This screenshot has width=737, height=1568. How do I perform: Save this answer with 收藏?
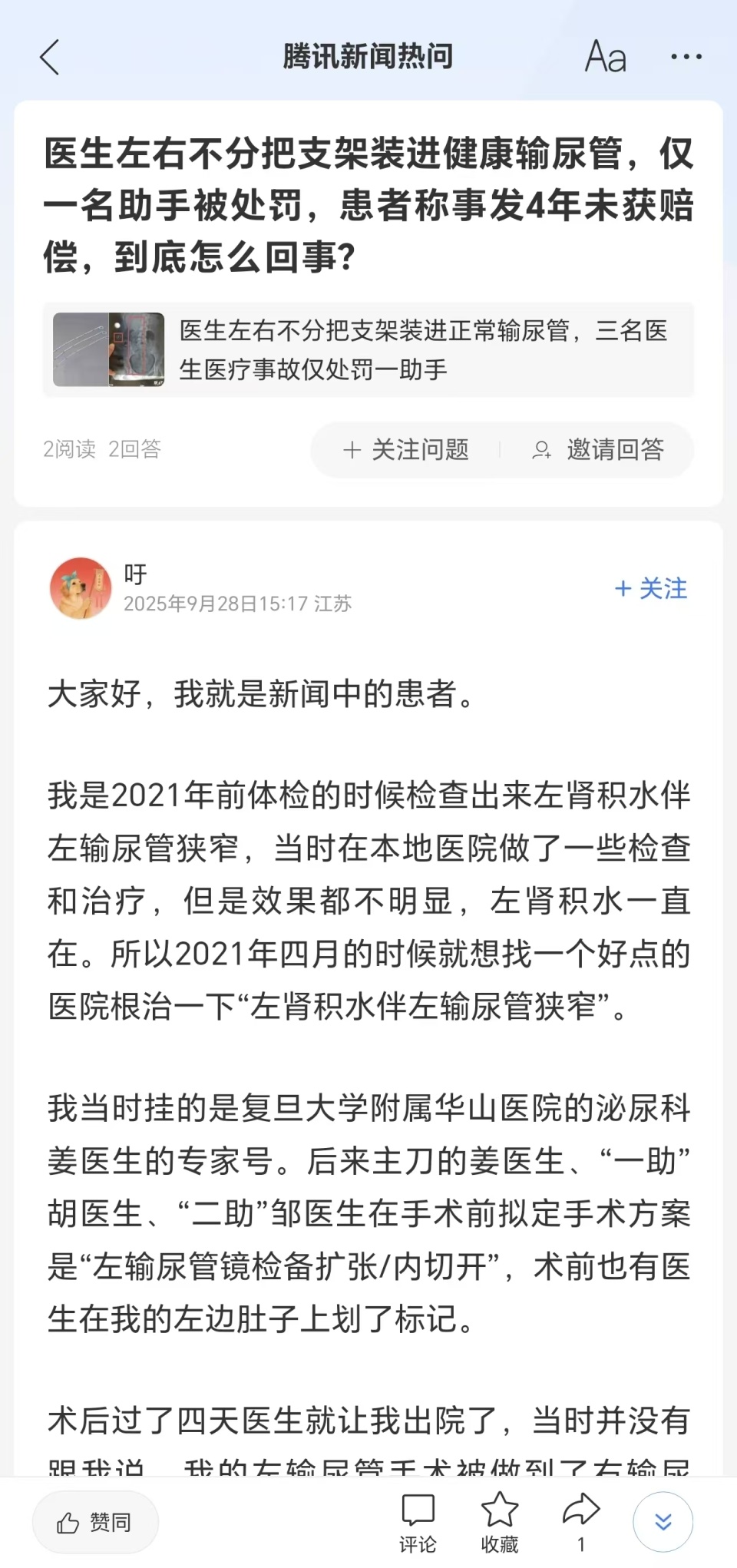click(500, 1522)
